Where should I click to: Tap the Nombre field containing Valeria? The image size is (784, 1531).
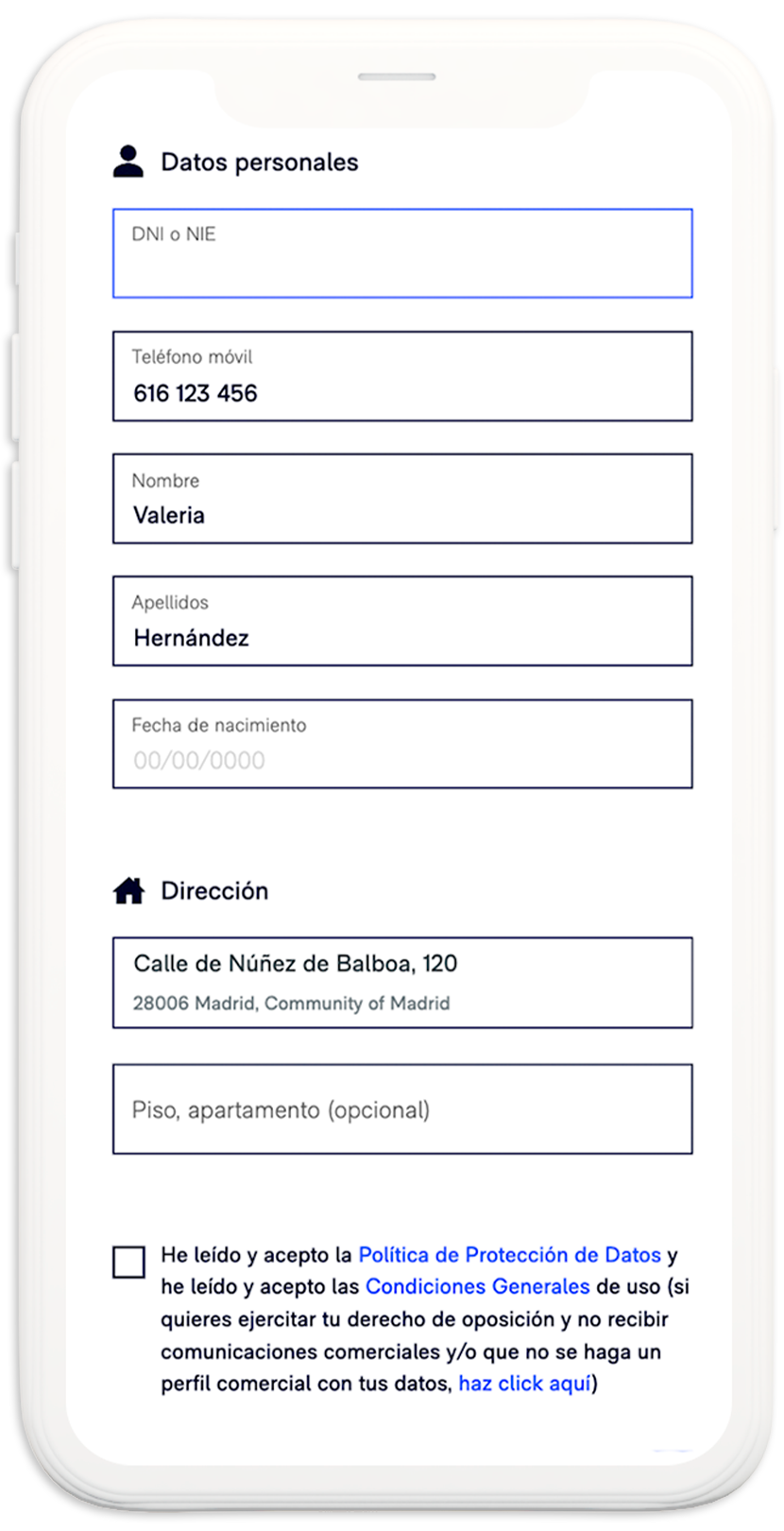402,499
